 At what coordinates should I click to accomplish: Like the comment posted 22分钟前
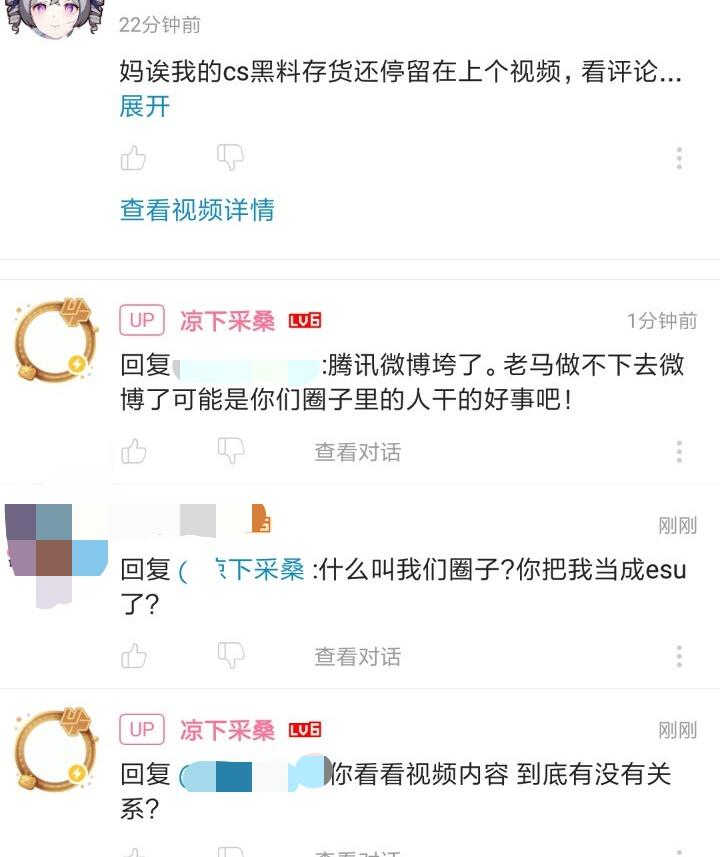pos(133,158)
